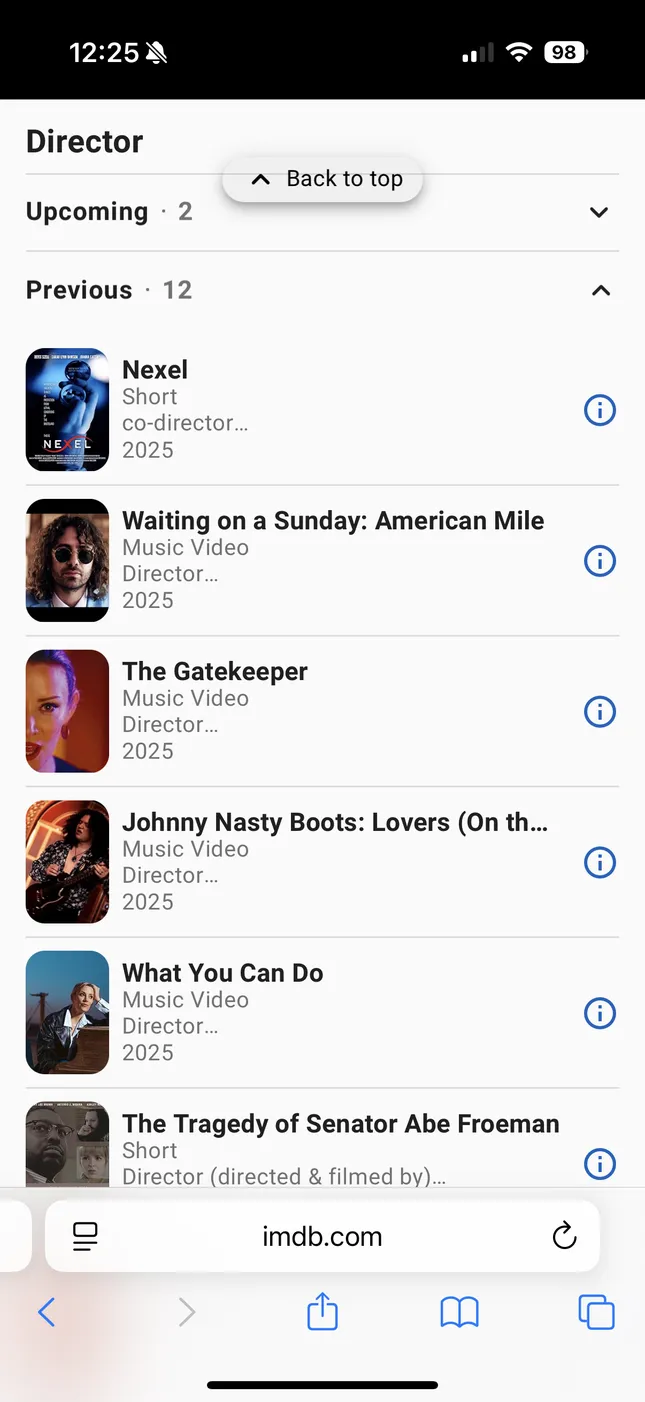Open the Nexel short film entry
The width and height of the screenshot is (645, 1402).
tap(155, 370)
